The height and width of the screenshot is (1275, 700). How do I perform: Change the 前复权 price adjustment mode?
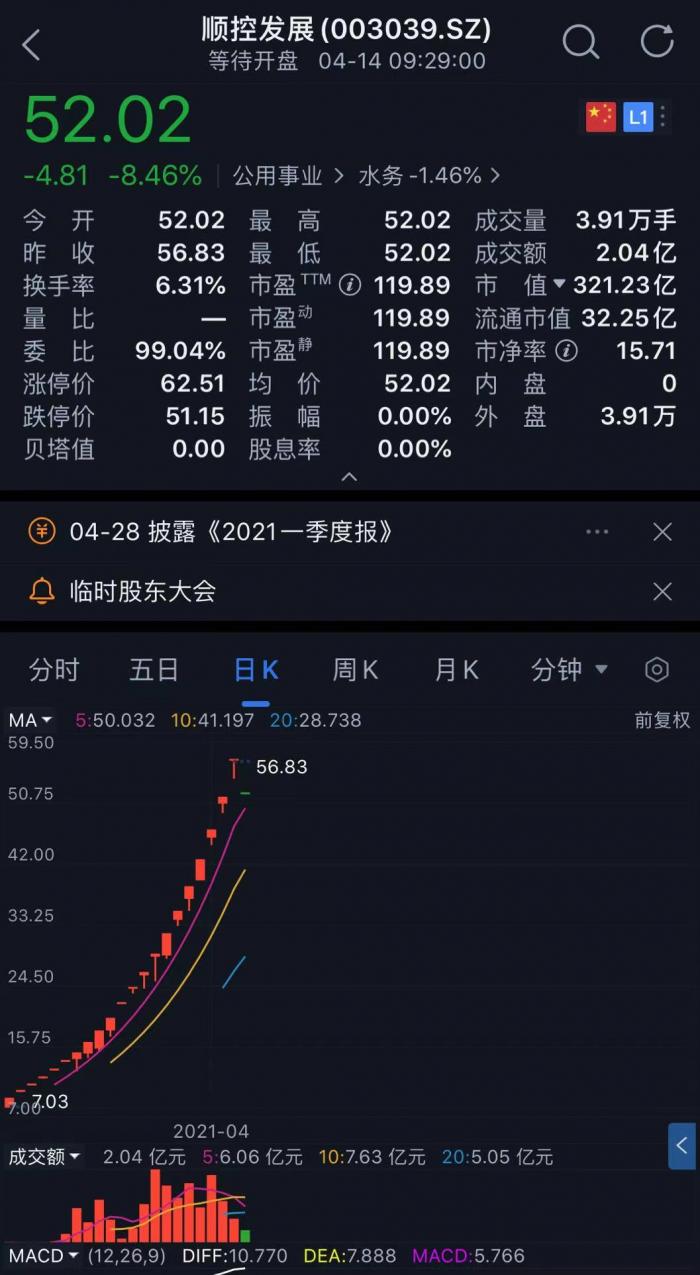(x=662, y=720)
